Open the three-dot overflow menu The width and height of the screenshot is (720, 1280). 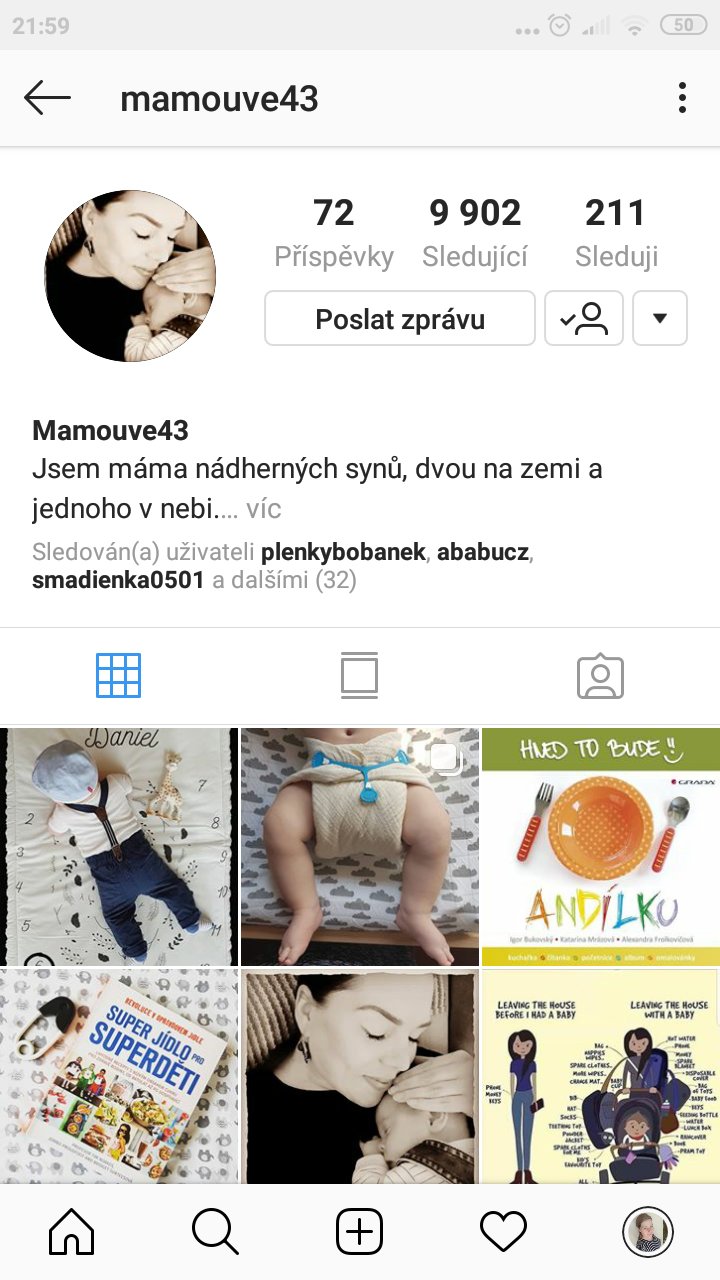(x=682, y=98)
